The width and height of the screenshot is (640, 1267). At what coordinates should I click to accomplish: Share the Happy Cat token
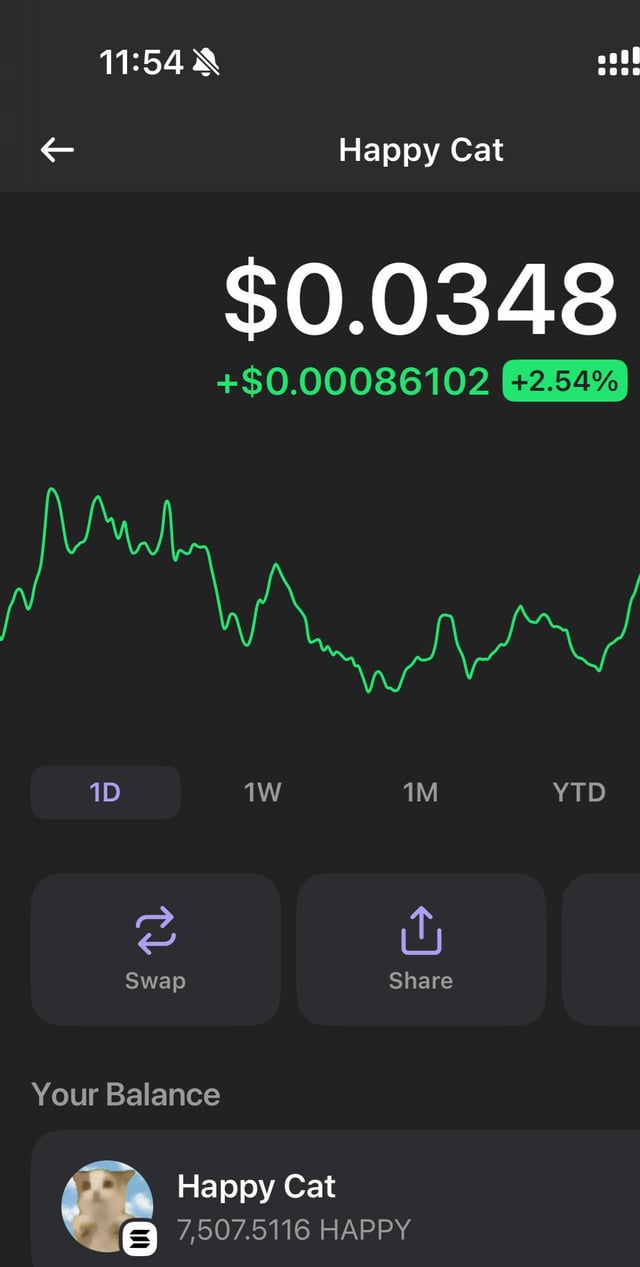pyautogui.click(x=421, y=949)
